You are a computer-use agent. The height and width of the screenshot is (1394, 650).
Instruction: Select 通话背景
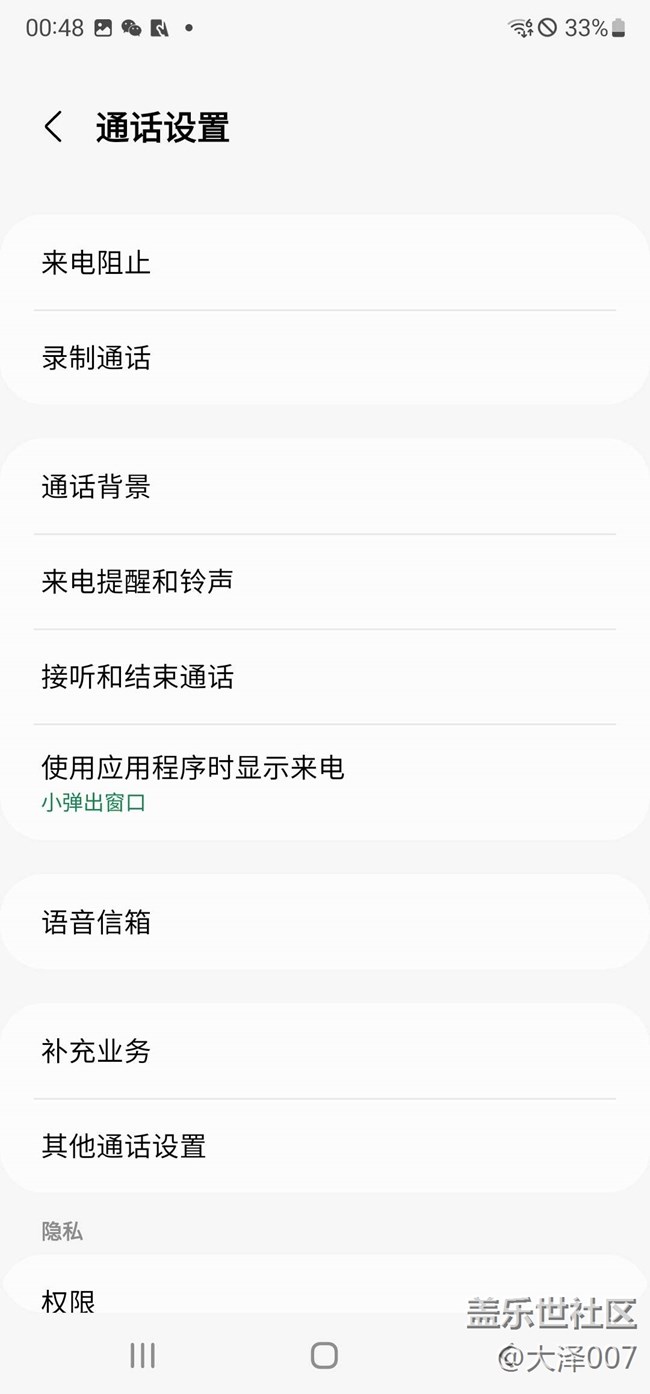coord(324,487)
